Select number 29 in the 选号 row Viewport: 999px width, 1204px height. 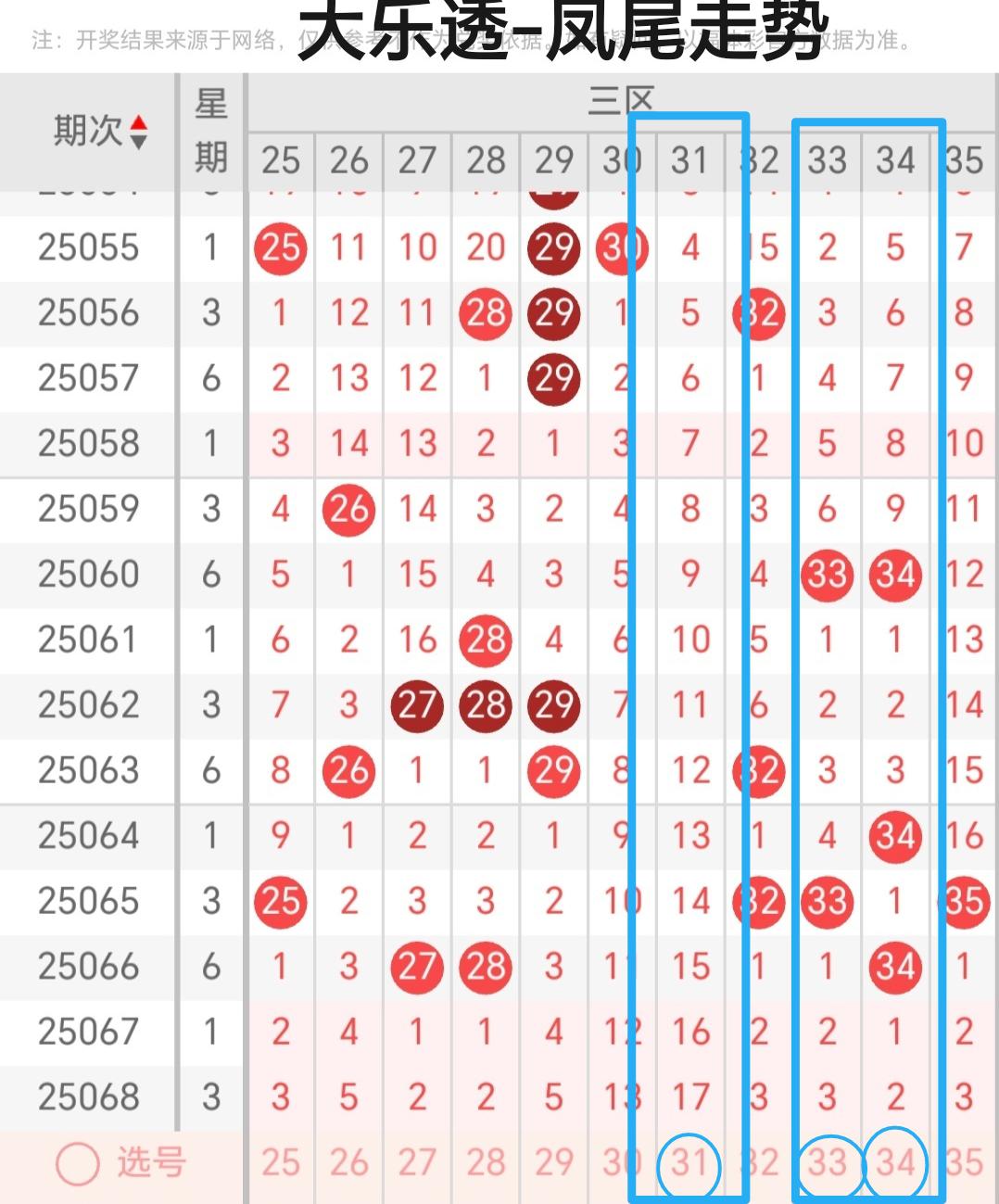coord(553,1162)
